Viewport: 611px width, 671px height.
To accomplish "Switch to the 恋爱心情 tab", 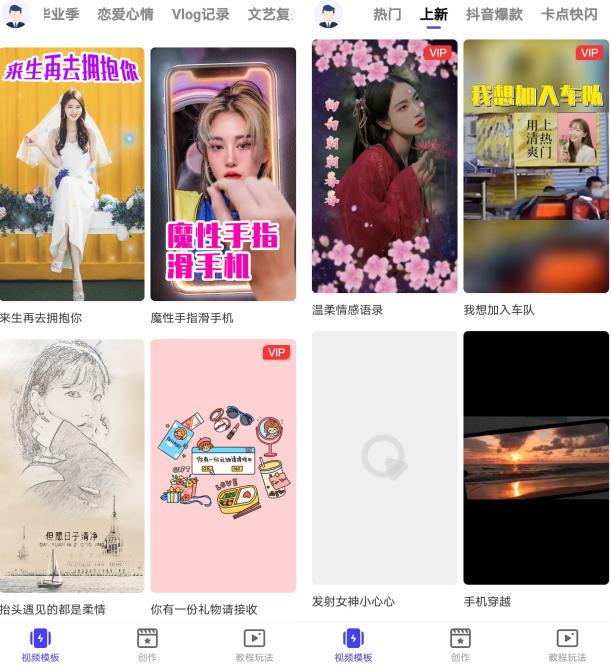I will coord(125,14).
